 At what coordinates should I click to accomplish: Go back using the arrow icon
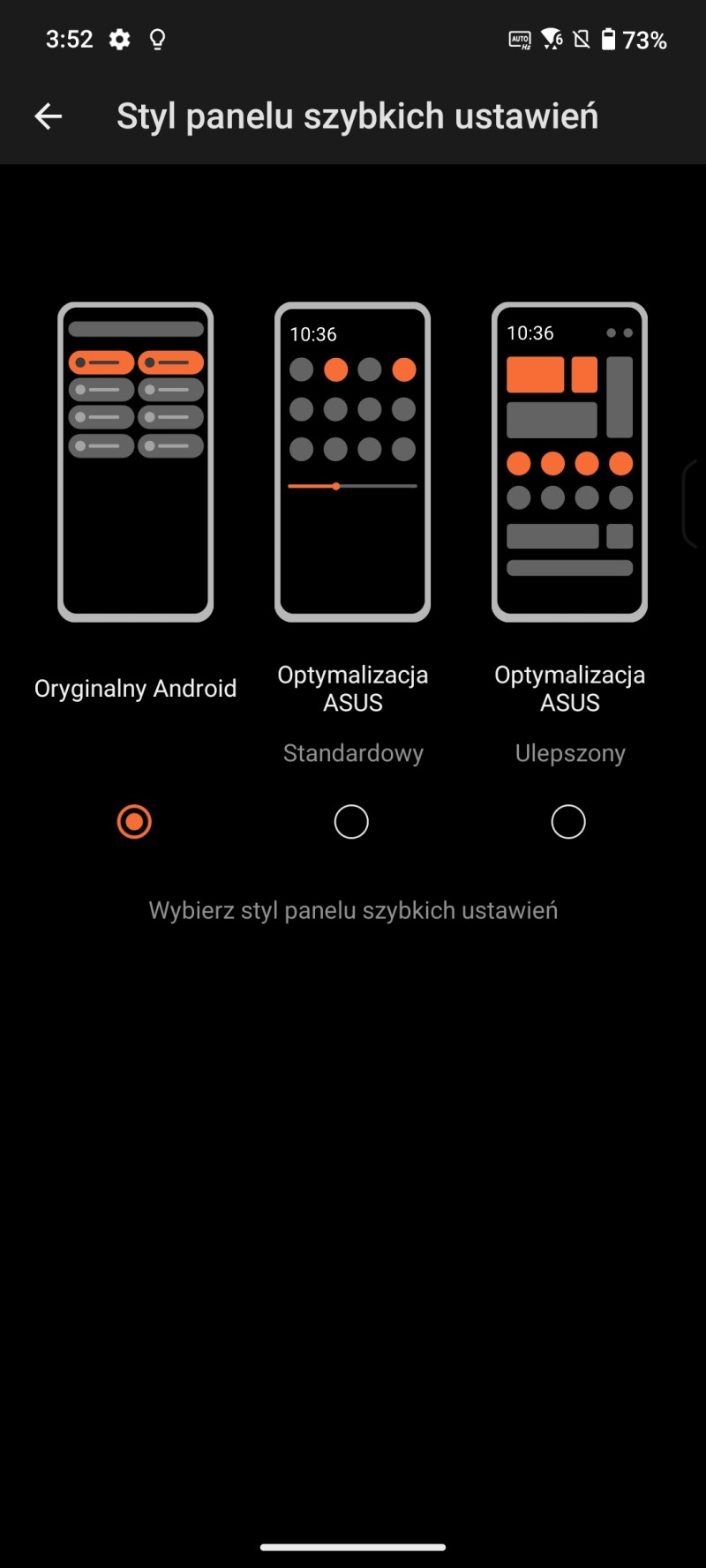[x=49, y=116]
